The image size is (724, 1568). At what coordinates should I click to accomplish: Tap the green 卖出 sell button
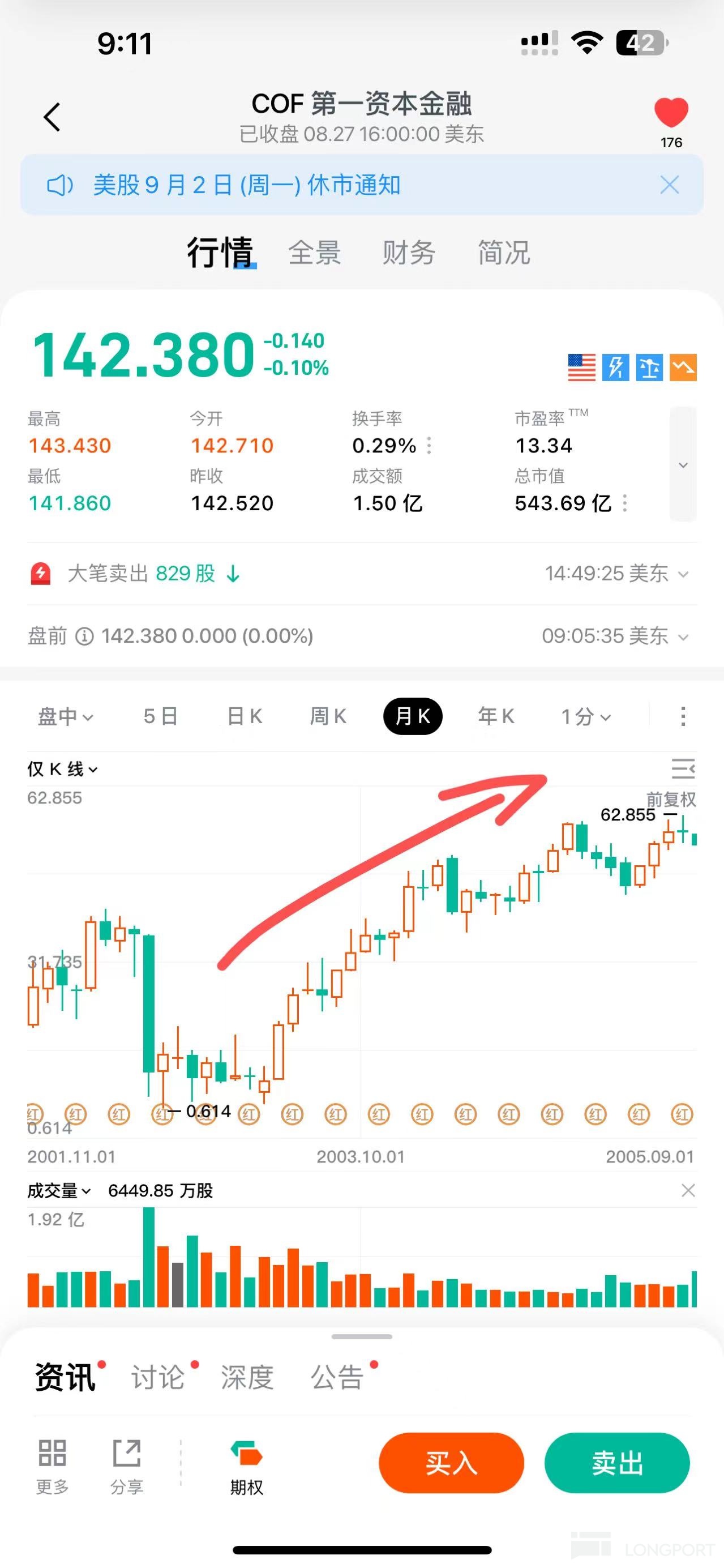[616, 1463]
